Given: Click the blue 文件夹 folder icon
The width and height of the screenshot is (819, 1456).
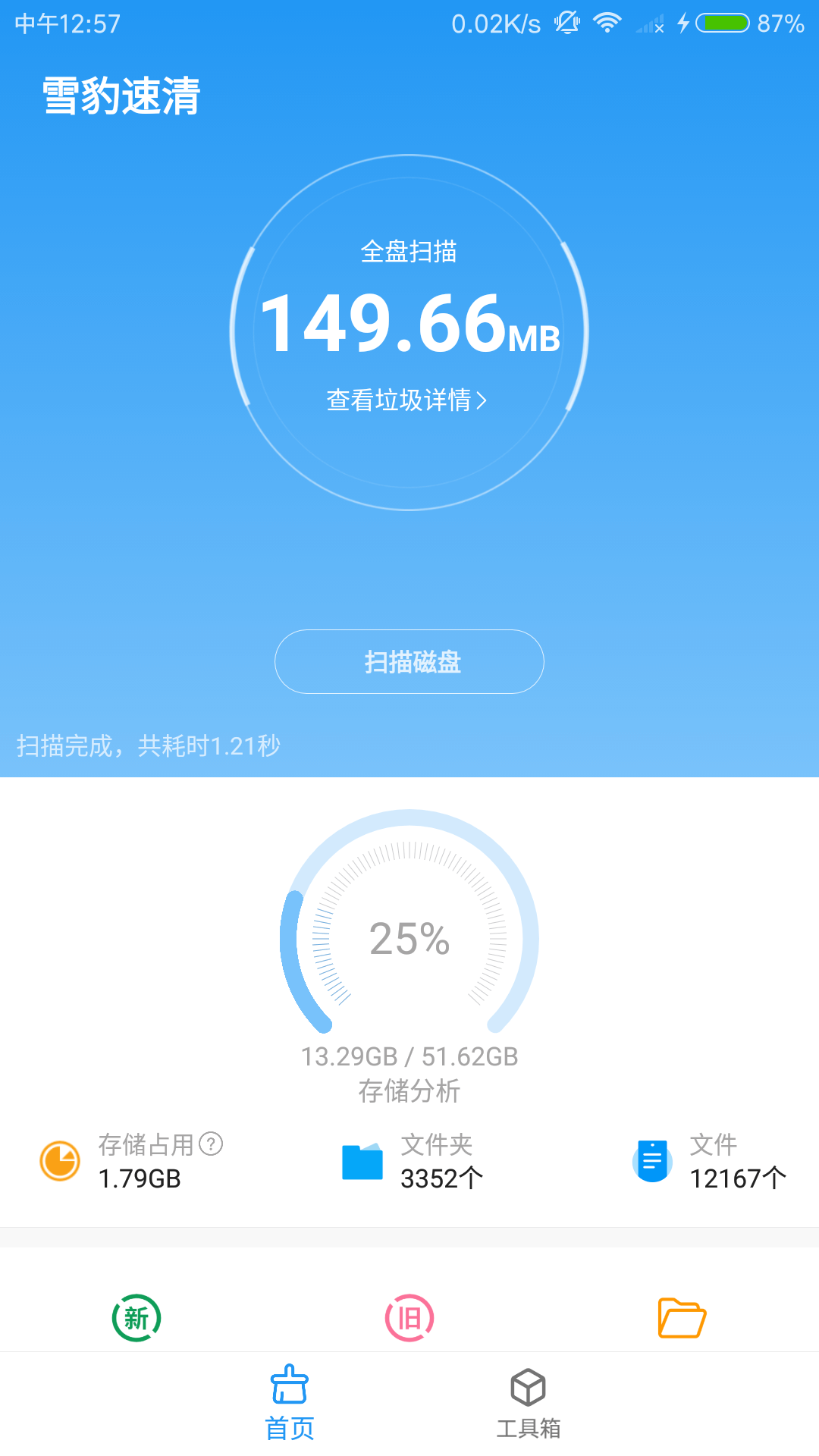Looking at the screenshot, I should tap(362, 1160).
